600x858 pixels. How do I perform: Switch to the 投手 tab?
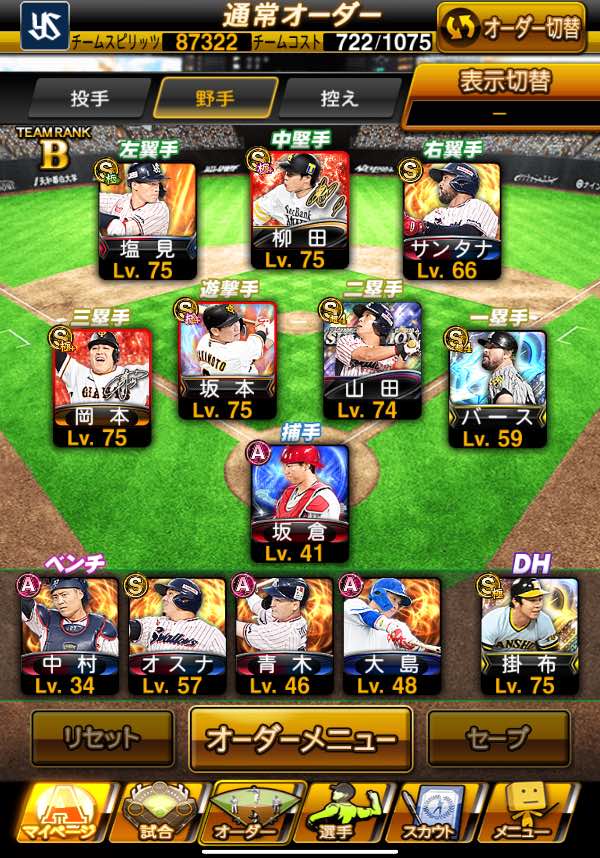point(88,98)
